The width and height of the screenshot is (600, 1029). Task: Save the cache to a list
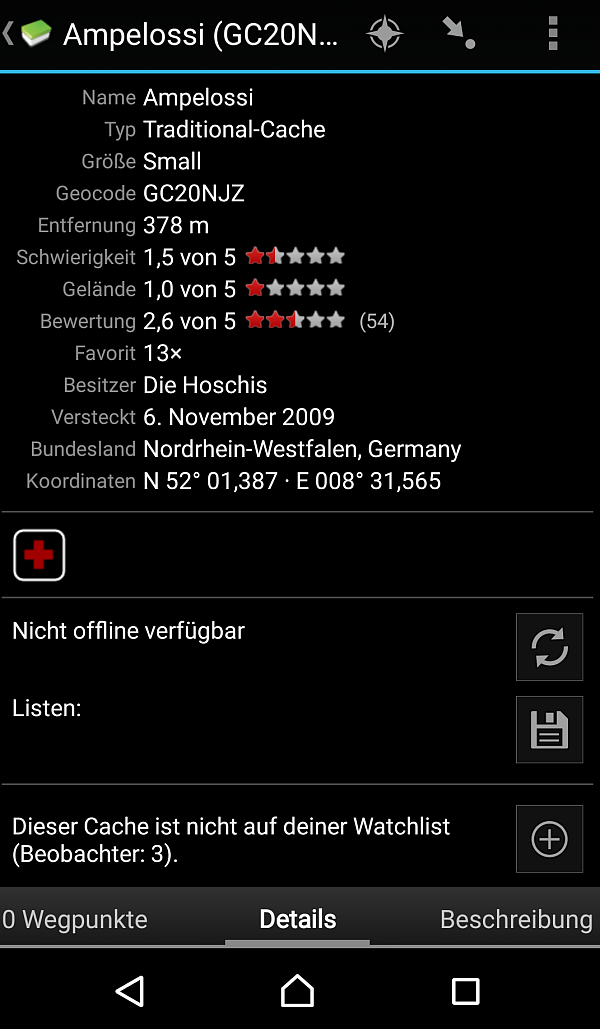[549, 730]
